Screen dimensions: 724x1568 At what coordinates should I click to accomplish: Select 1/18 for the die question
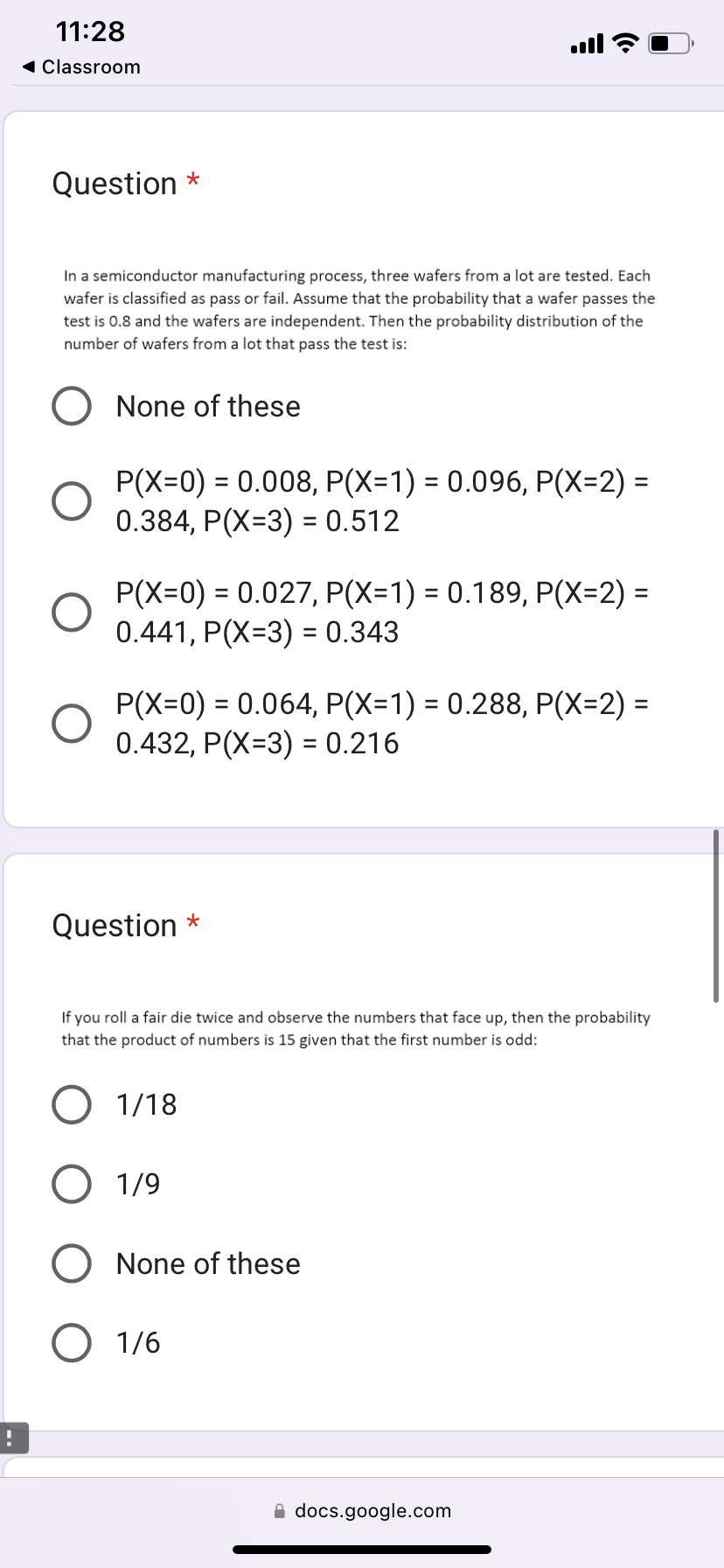tap(72, 1104)
